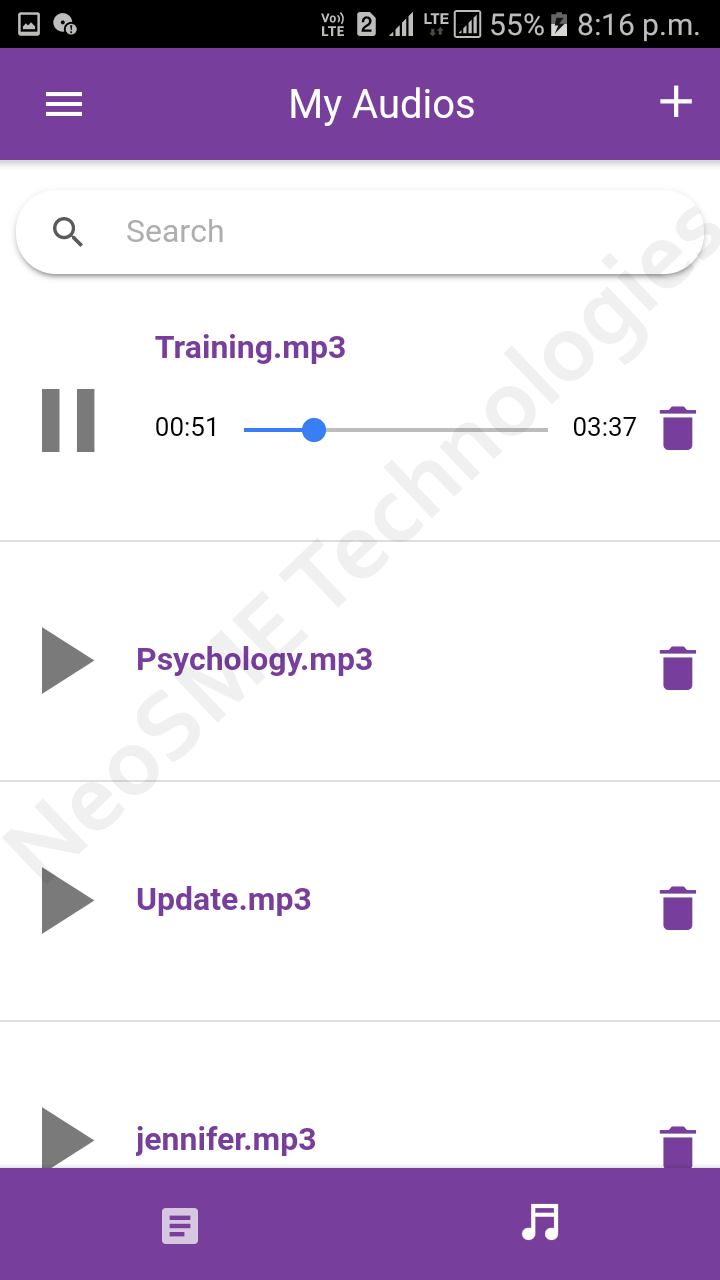Delete Training.mp3
The image size is (720, 1280).
677,428
